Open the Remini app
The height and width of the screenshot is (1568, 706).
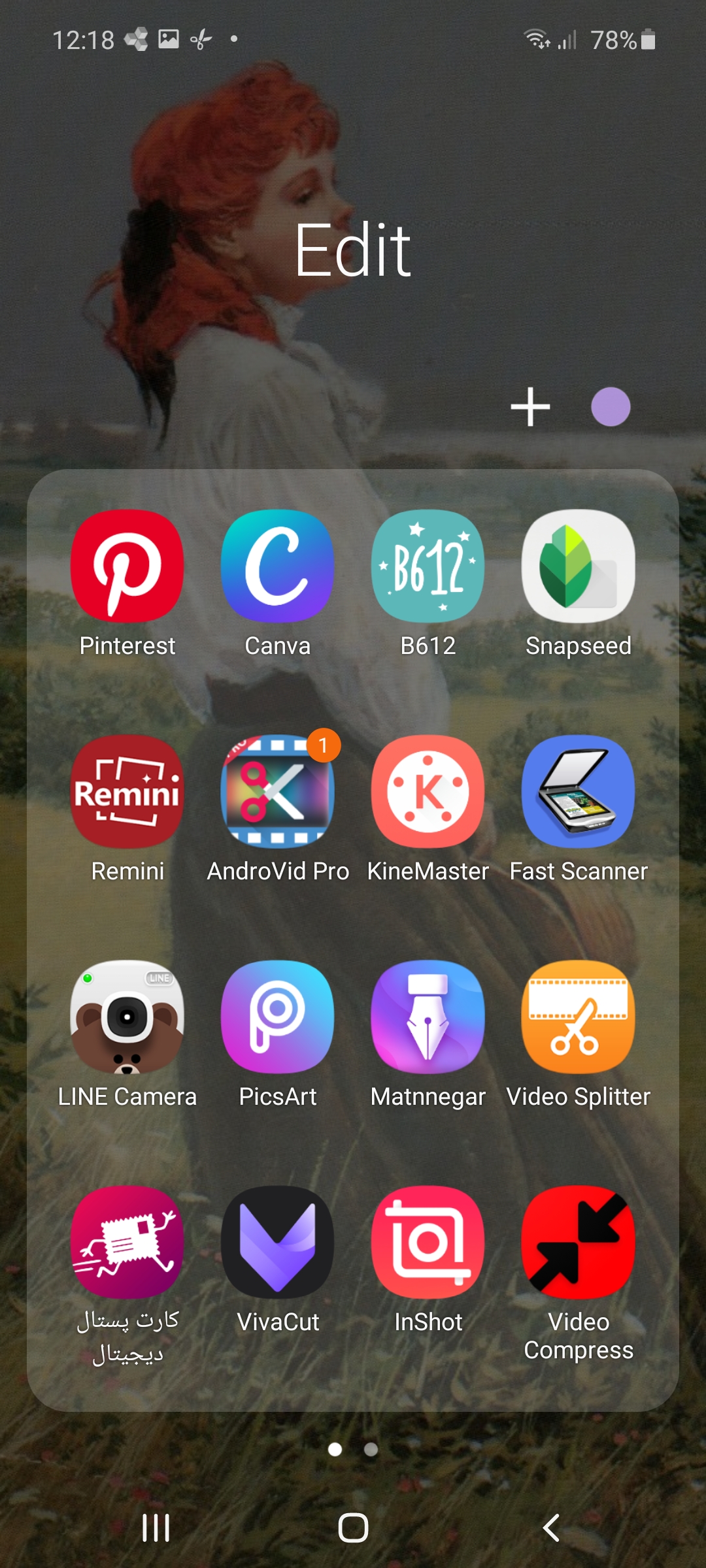(x=127, y=791)
